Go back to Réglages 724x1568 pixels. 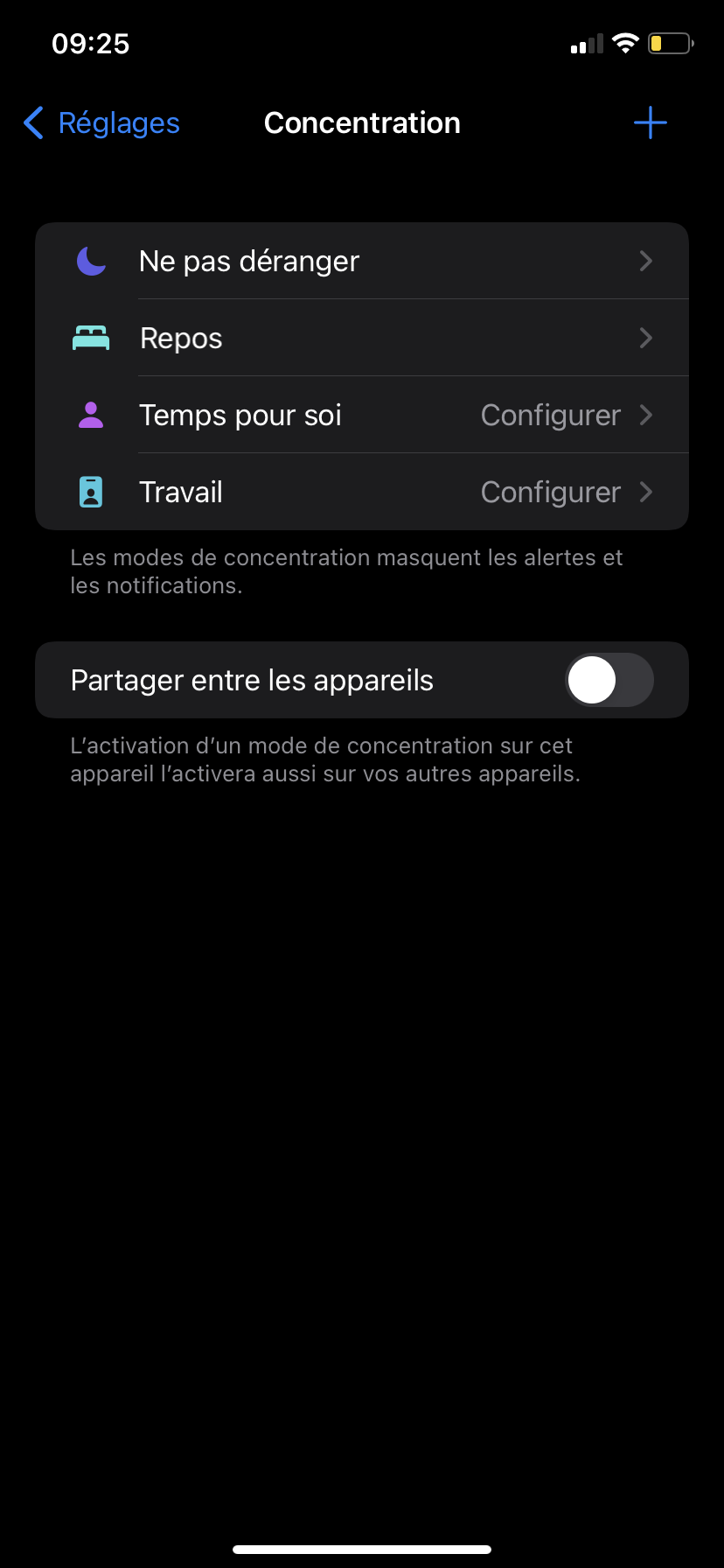click(x=101, y=123)
